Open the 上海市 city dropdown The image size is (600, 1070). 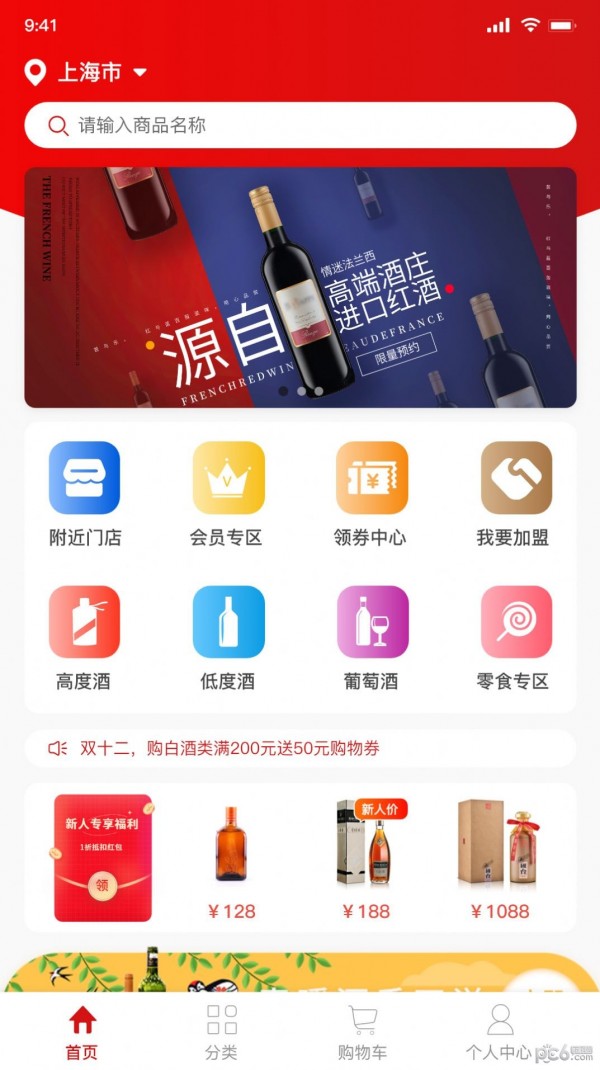coord(87,72)
